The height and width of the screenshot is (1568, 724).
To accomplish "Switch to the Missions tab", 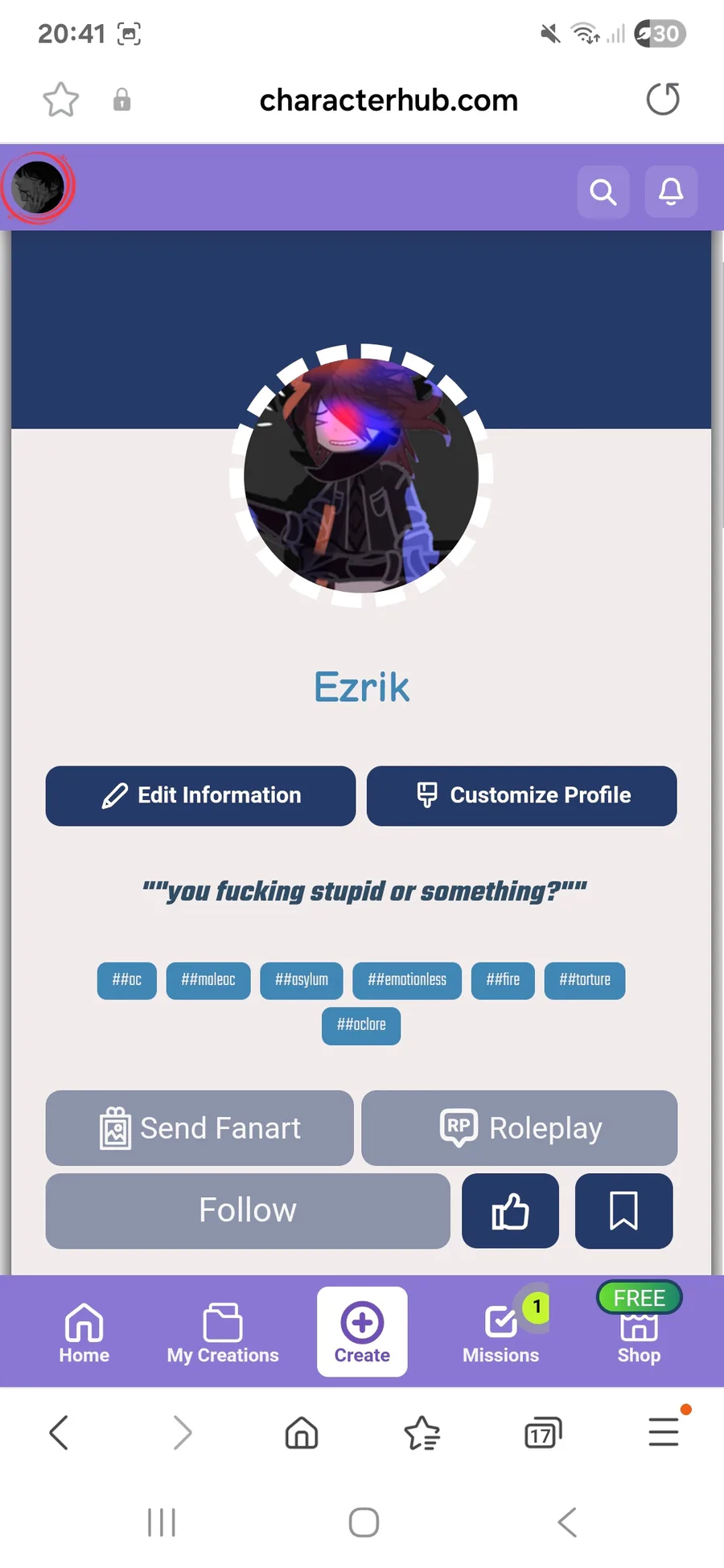I will click(500, 1332).
